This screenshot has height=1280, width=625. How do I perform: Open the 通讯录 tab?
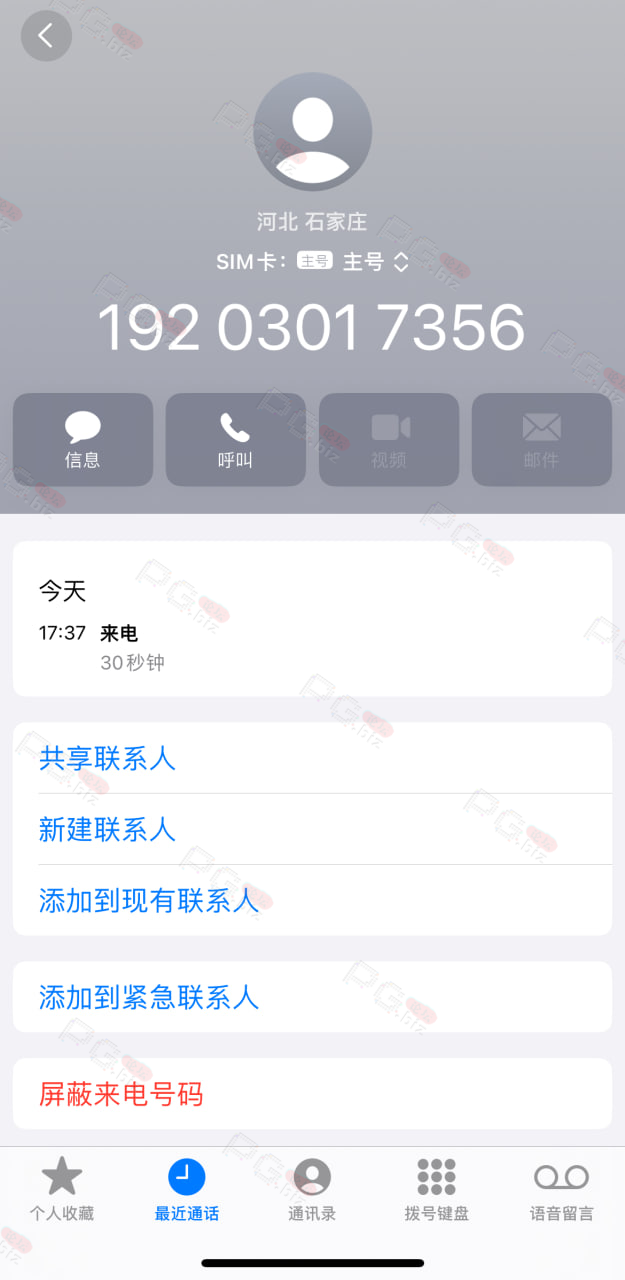click(312, 1190)
